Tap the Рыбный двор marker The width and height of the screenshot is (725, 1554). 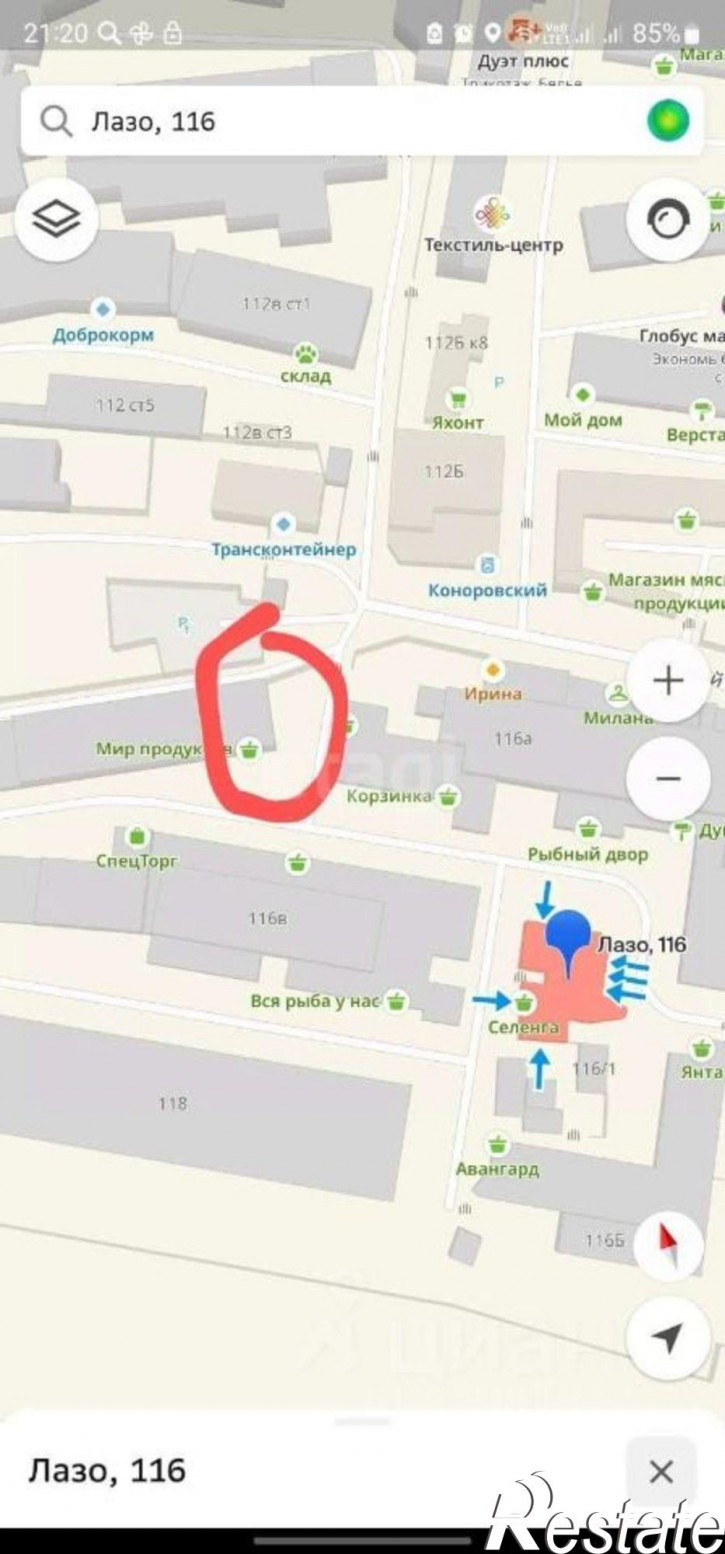[x=588, y=828]
